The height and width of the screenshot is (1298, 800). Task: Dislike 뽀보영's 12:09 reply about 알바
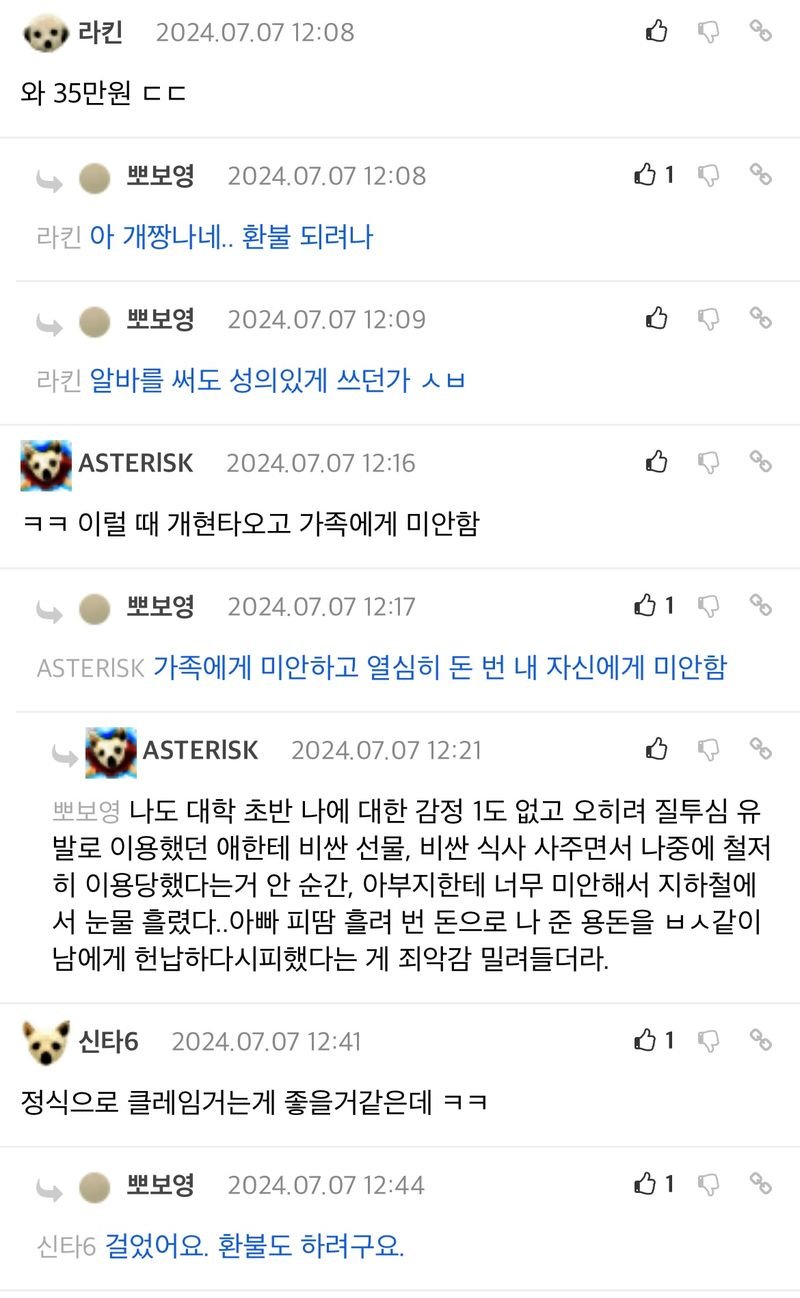click(708, 319)
